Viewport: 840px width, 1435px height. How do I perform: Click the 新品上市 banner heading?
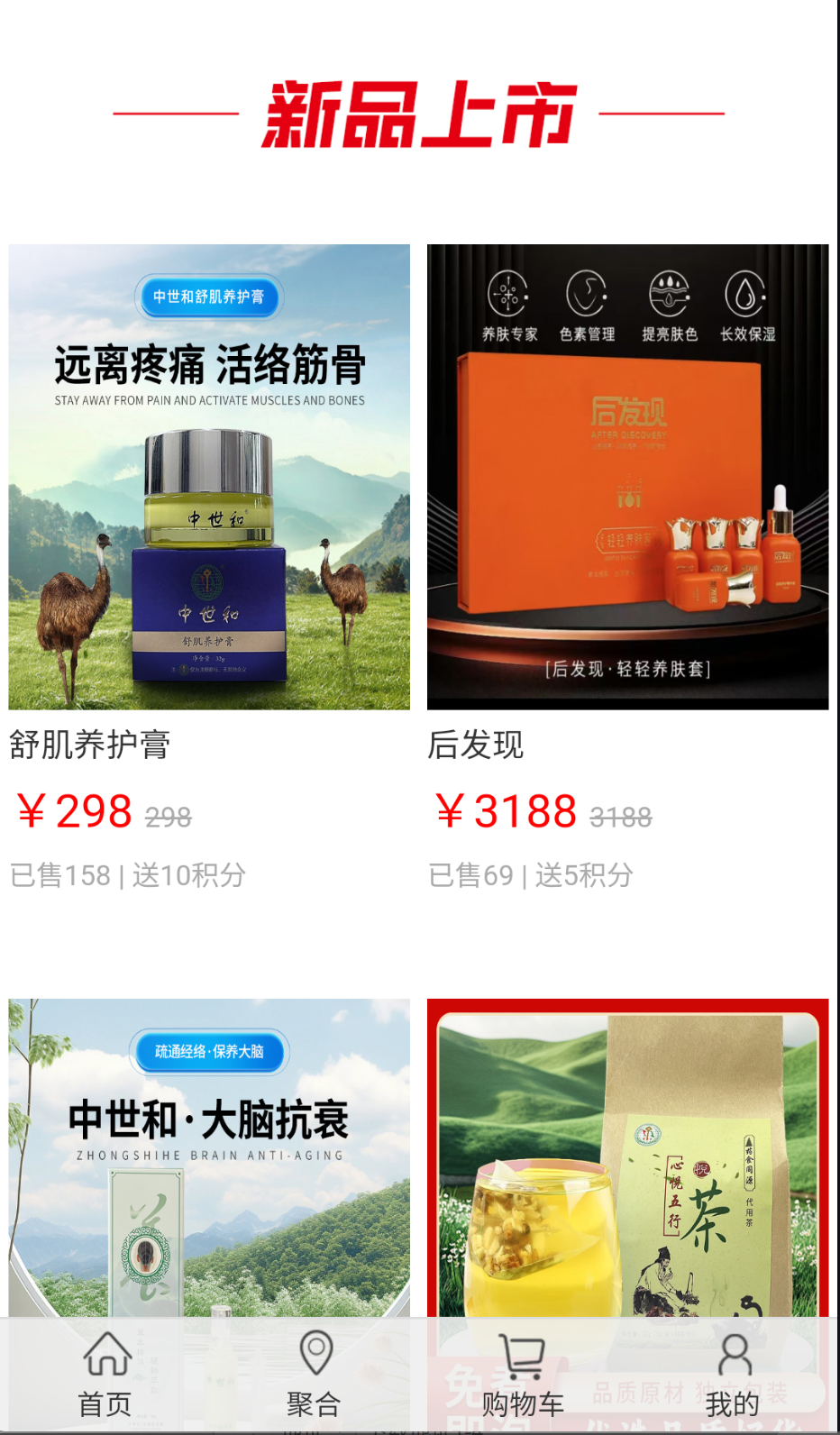pyautogui.click(x=420, y=113)
